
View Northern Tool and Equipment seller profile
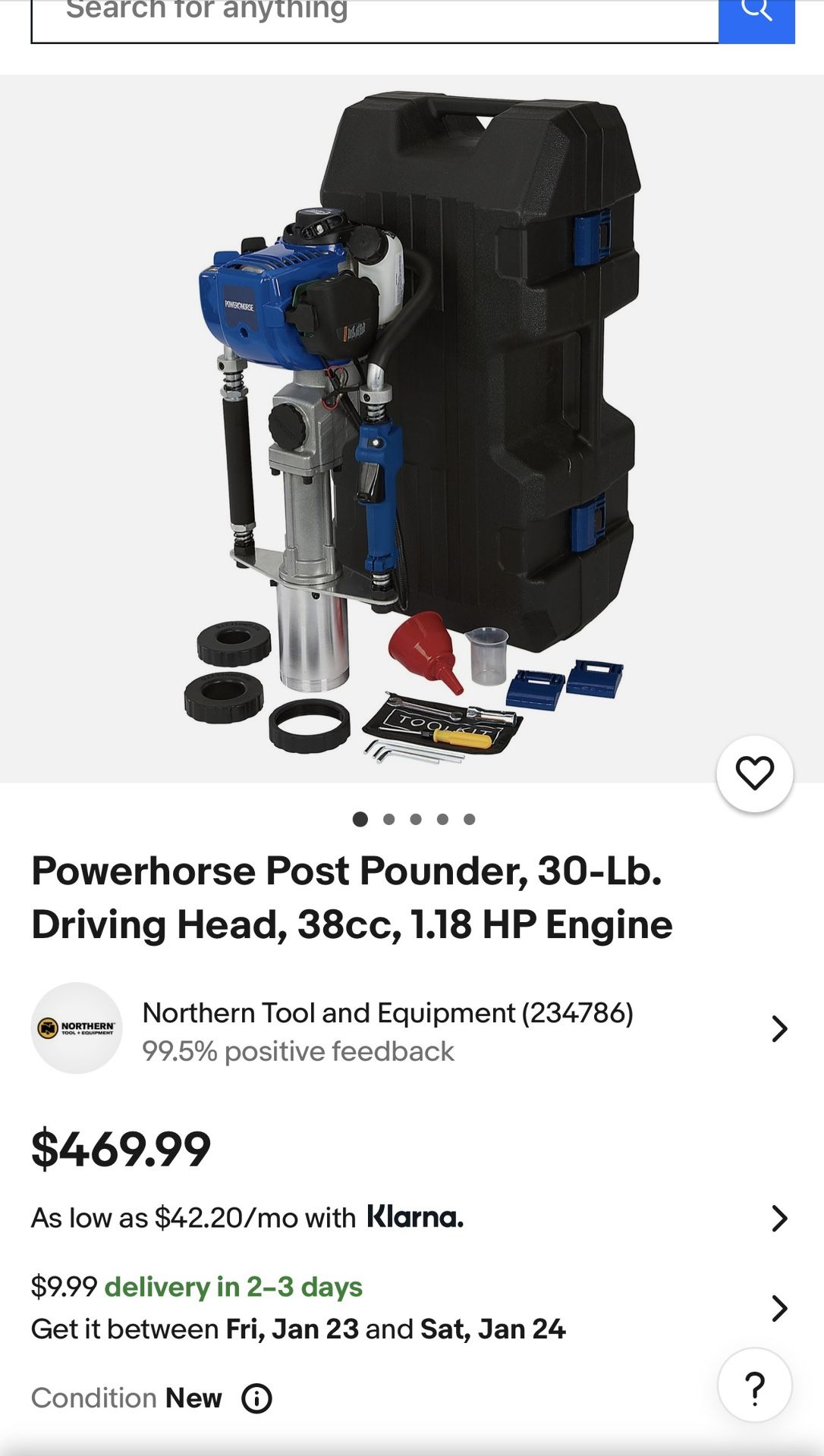point(410,1029)
